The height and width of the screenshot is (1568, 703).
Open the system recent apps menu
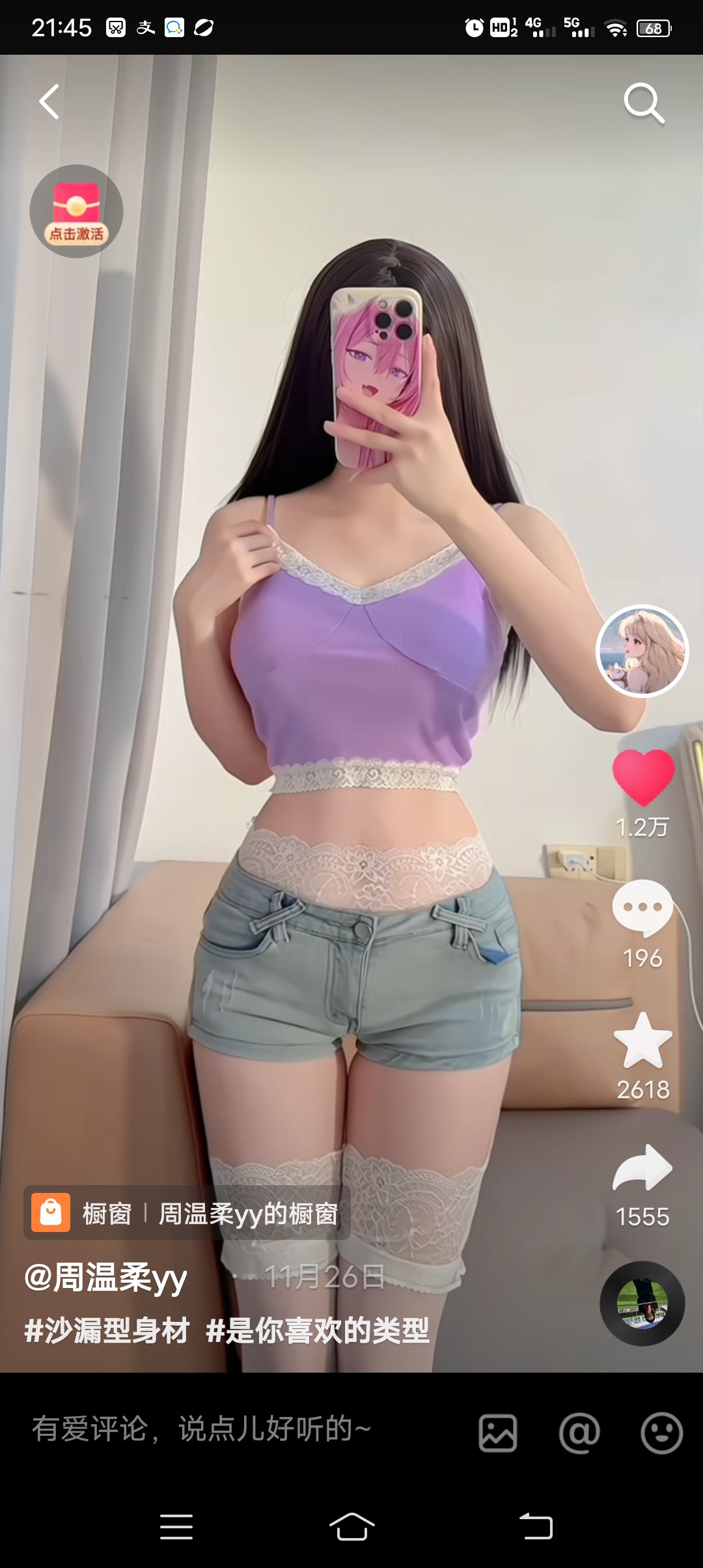tap(176, 1526)
